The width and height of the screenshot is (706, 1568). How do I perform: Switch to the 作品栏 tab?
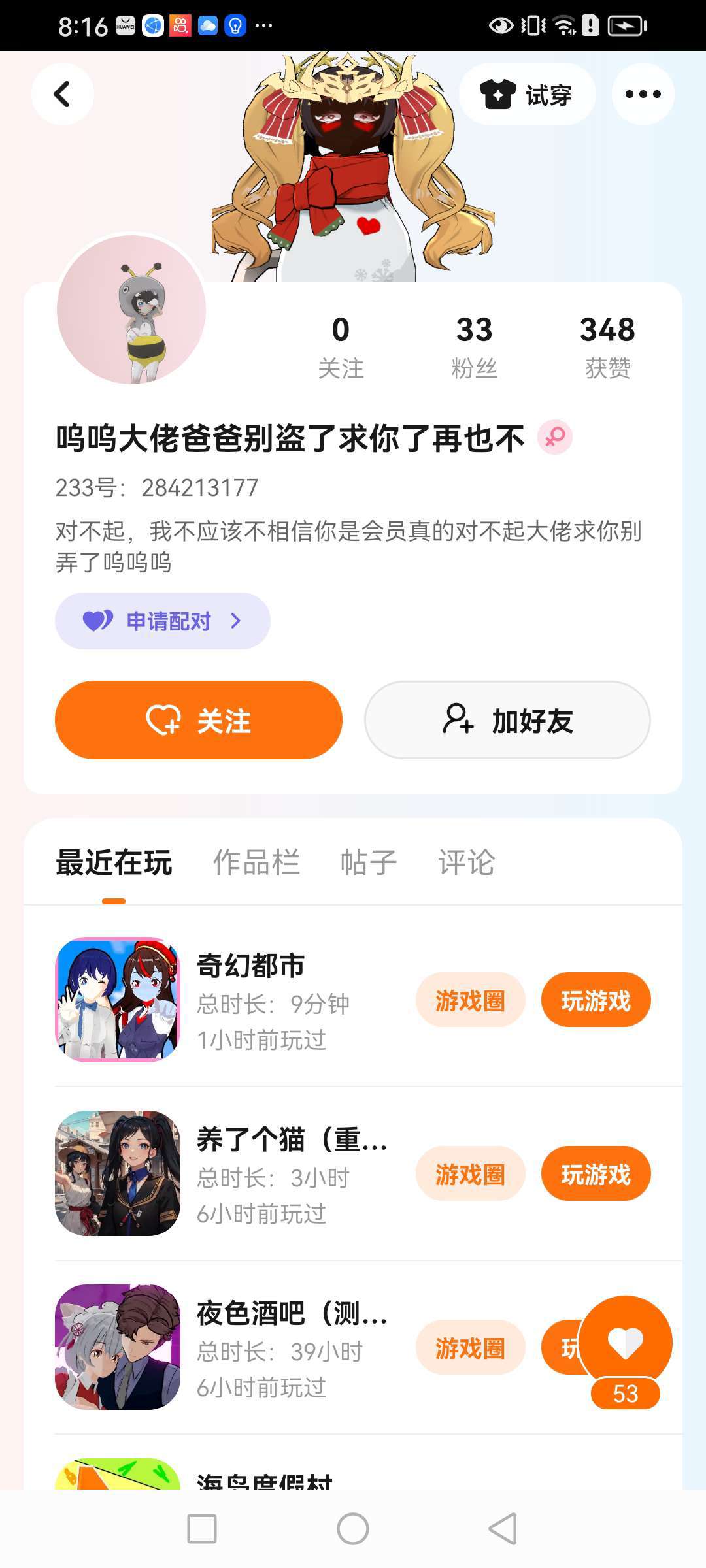(x=256, y=862)
